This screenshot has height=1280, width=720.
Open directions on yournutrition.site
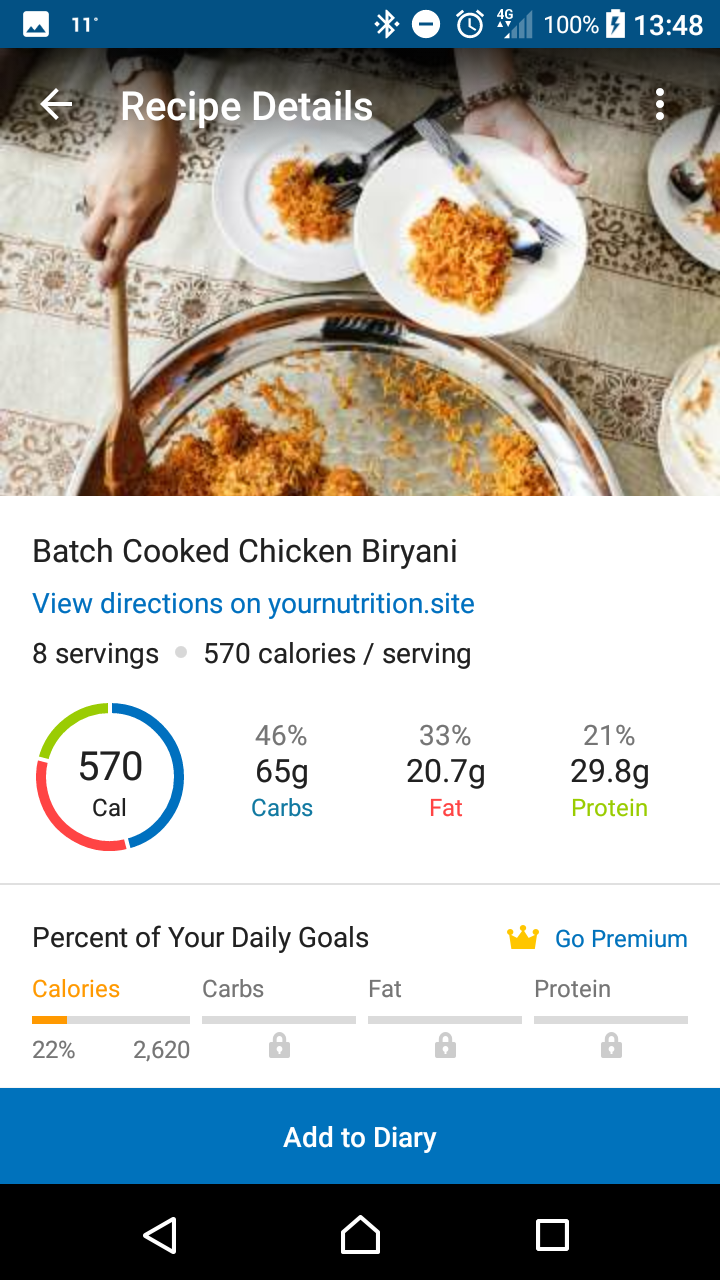[x=253, y=603]
